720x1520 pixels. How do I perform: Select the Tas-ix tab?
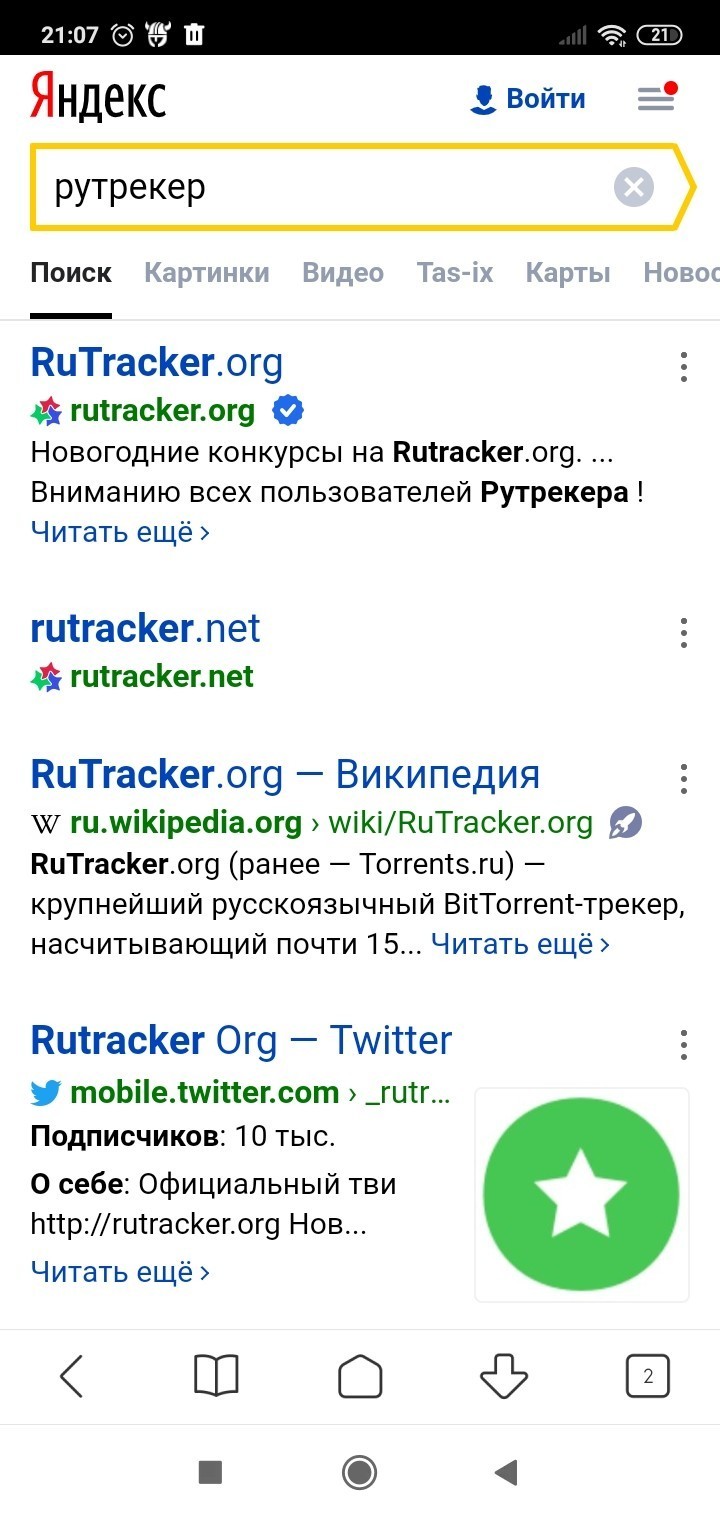coord(455,273)
